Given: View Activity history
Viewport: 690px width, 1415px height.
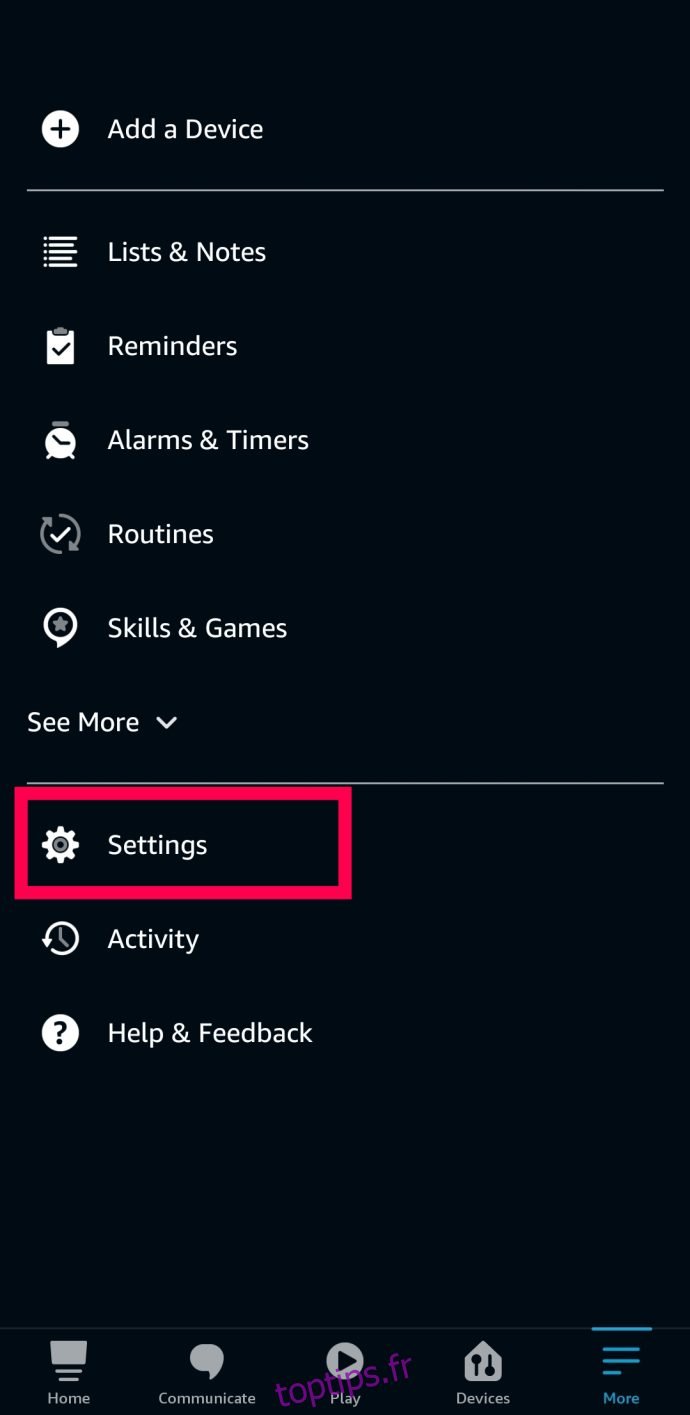Looking at the screenshot, I should coord(345,939).
